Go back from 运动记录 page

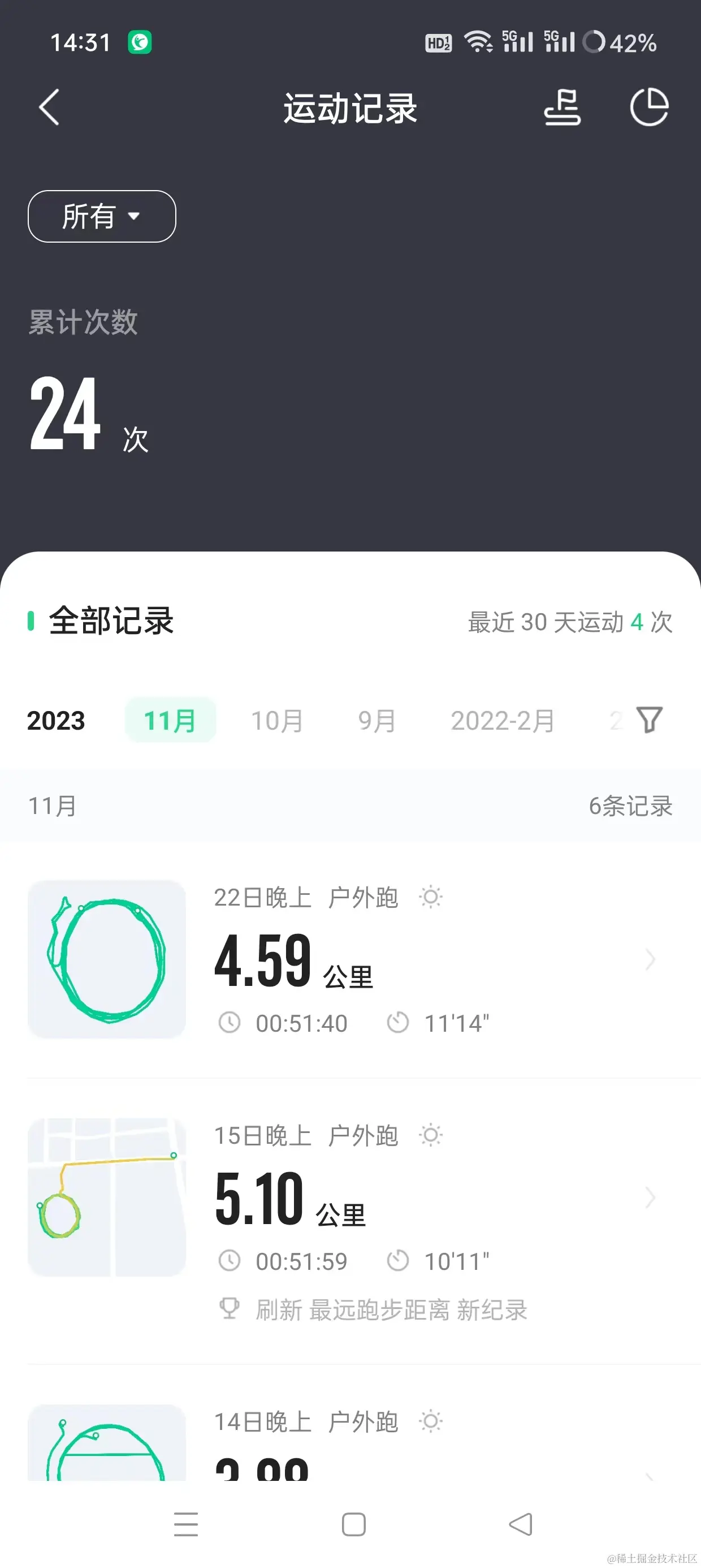(49, 107)
